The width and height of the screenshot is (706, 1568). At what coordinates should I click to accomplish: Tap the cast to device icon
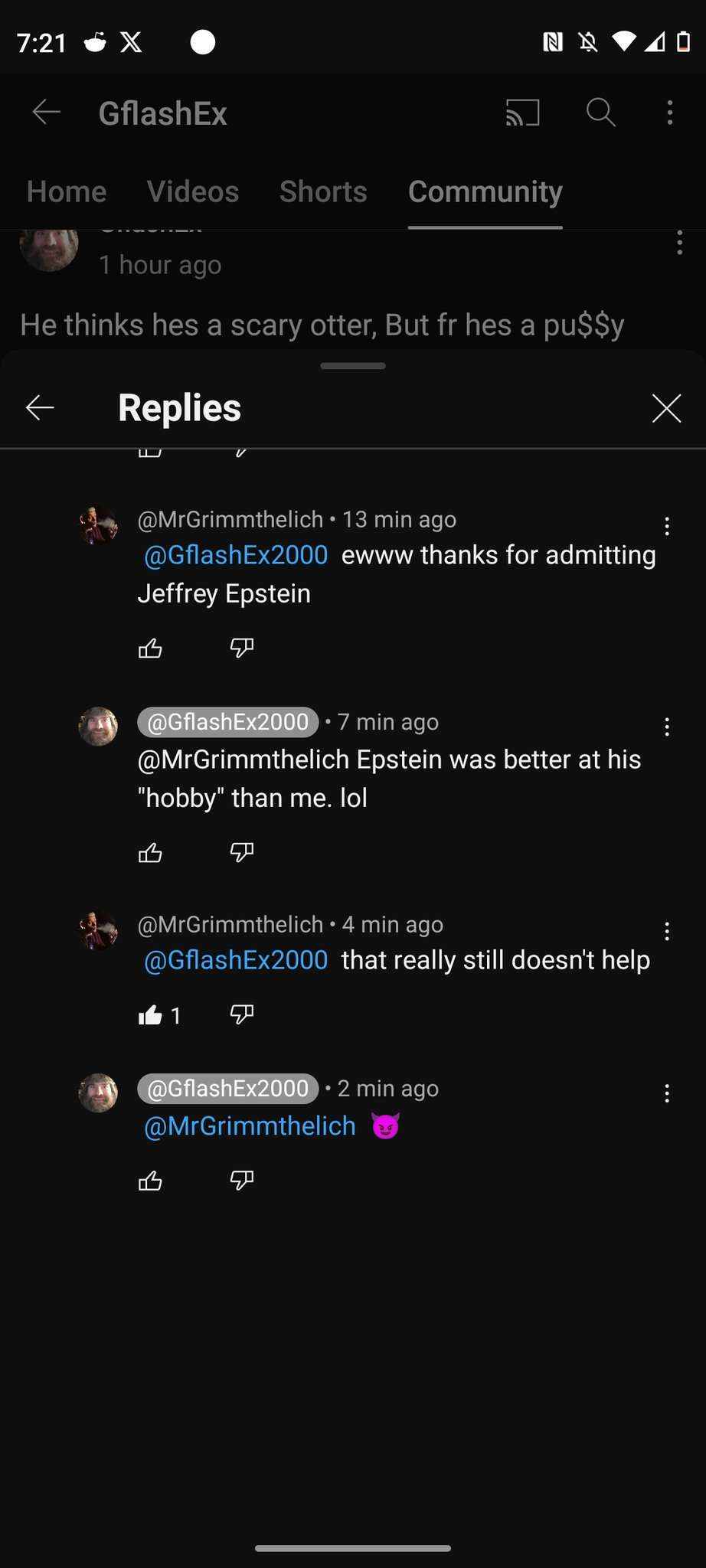(x=523, y=113)
